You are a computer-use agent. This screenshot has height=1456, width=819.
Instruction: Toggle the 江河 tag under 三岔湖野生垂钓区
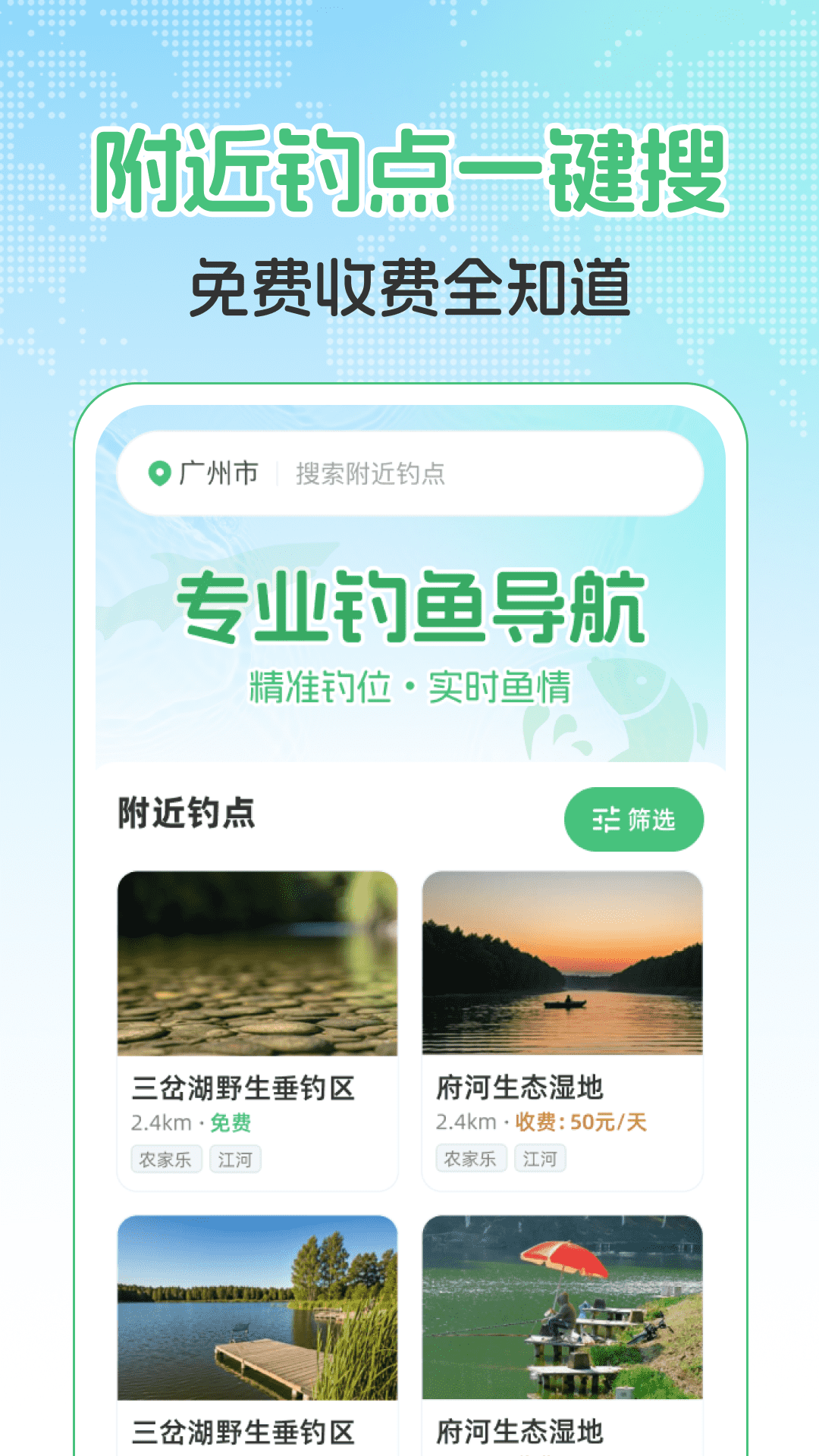pos(237,1160)
